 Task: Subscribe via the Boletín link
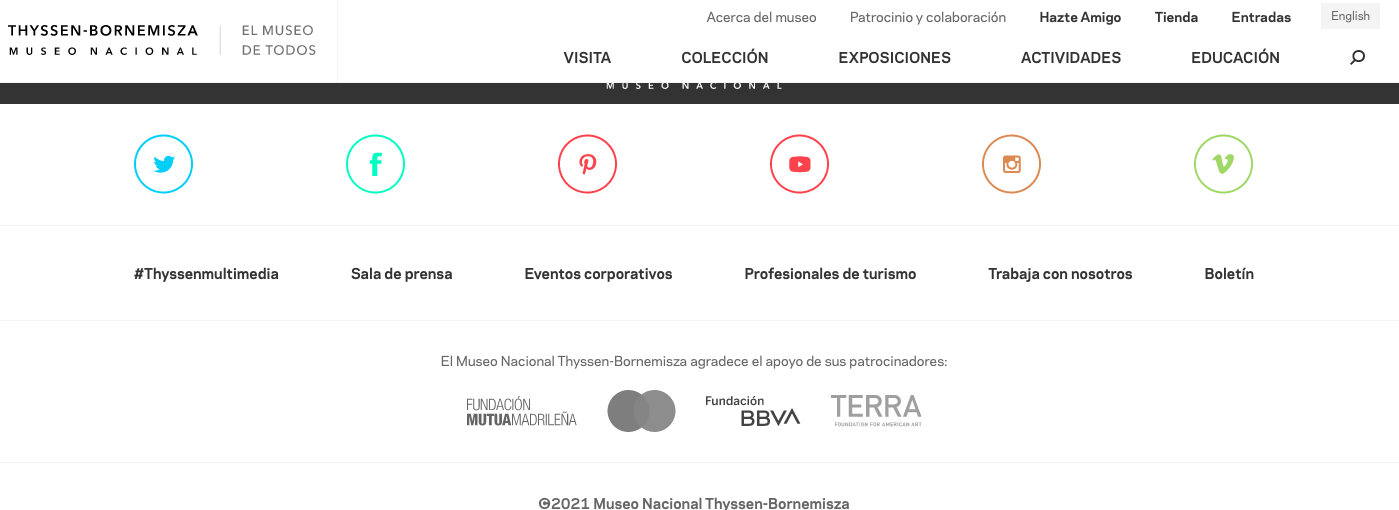[1229, 274]
